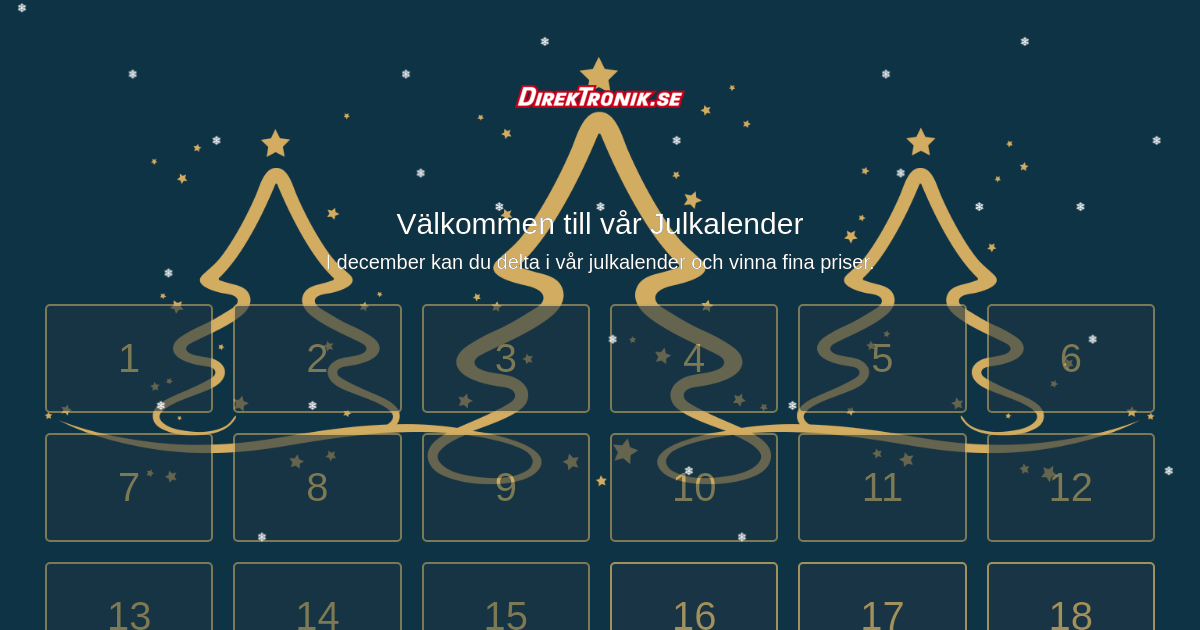
Task: Open calendar door number 3
Action: 506,358
